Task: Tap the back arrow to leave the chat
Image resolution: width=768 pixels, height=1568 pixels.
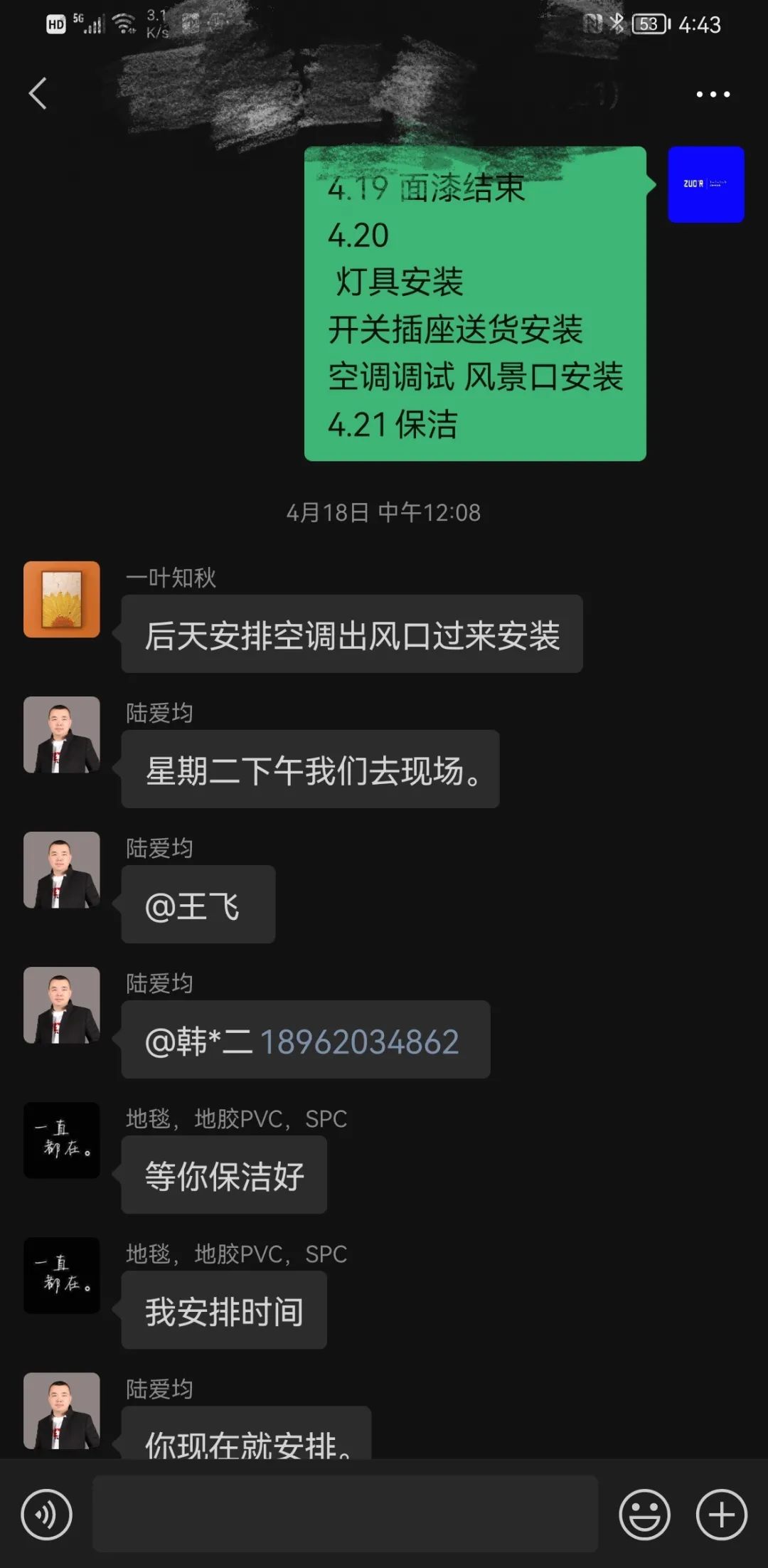Action: [x=38, y=93]
